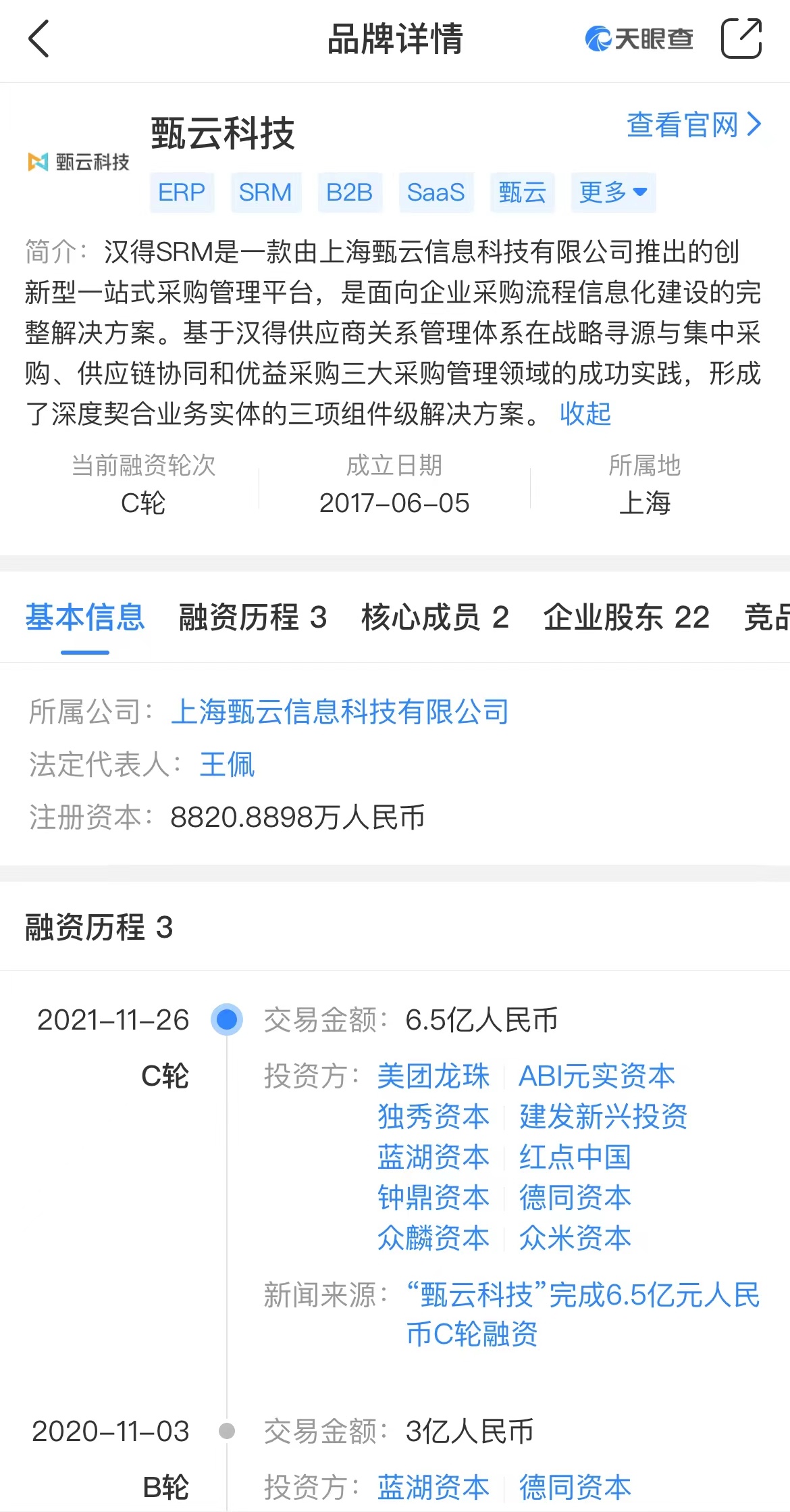
Task: Tap the B2B tag chip
Action: (350, 193)
